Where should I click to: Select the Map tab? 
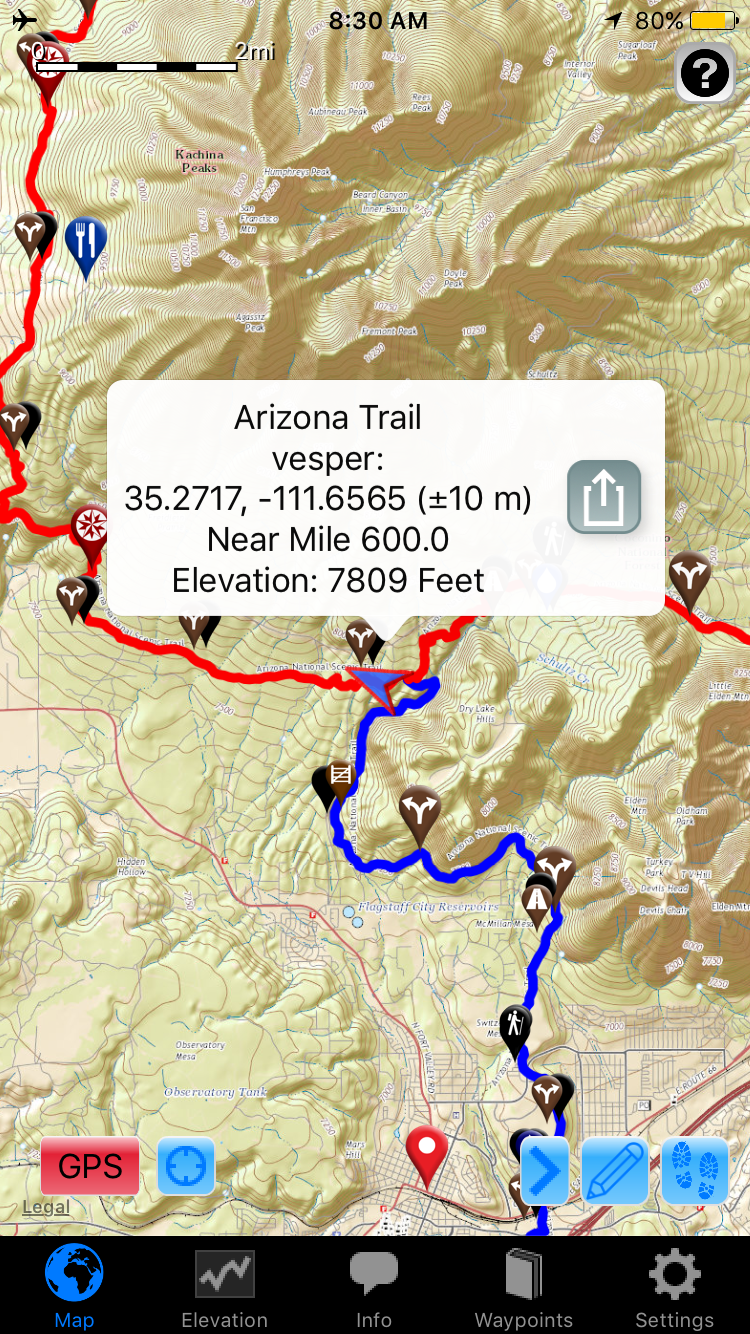tap(74, 1290)
